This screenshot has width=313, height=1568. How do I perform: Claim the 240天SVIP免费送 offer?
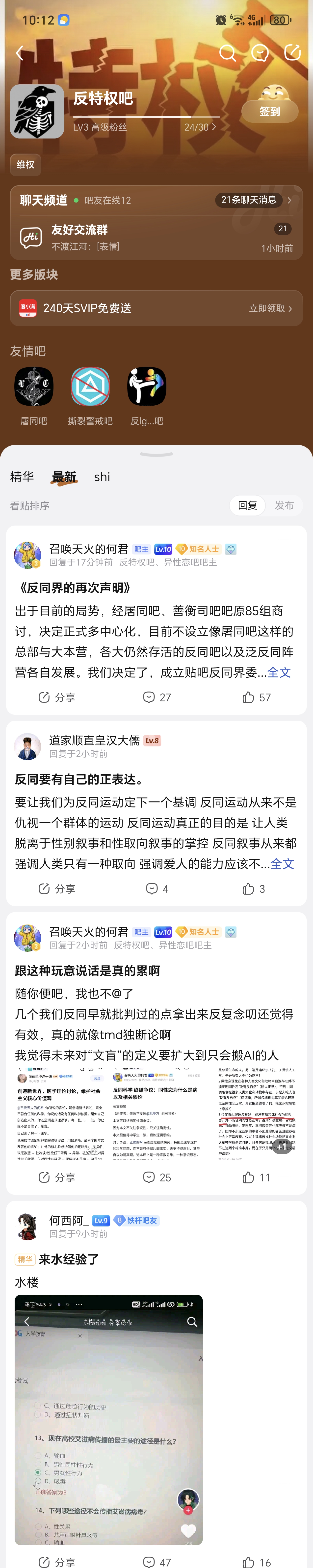(x=156, y=308)
